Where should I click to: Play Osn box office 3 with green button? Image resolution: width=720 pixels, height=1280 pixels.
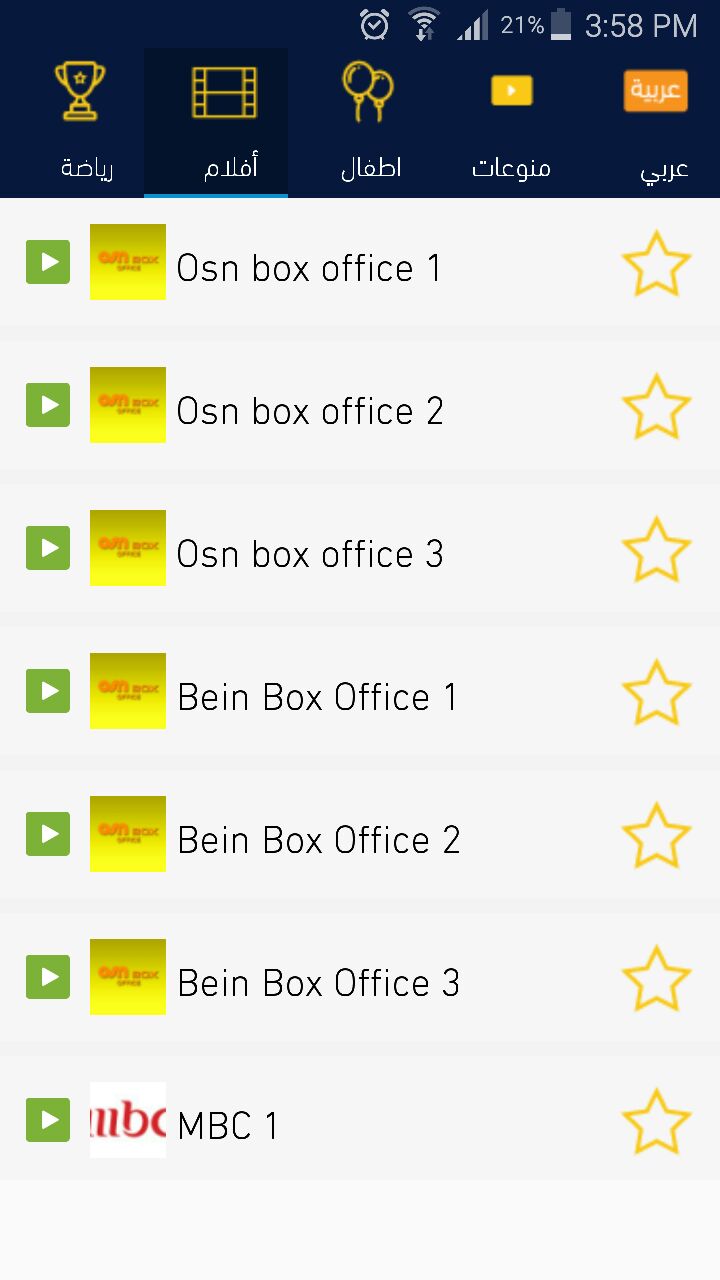pyautogui.click(x=48, y=548)
